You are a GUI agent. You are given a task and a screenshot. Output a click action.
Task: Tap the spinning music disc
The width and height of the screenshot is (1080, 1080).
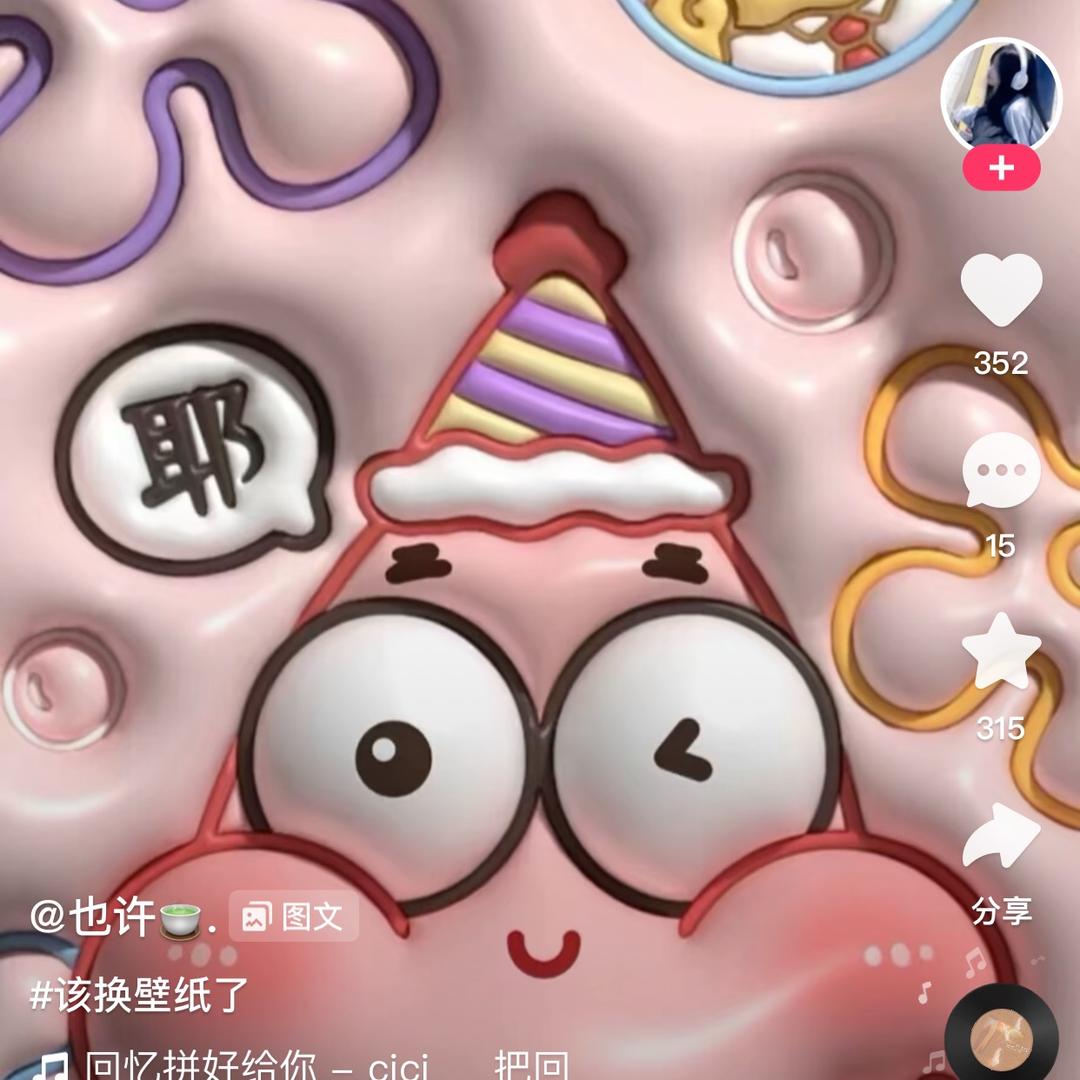click(1002, 1037)
